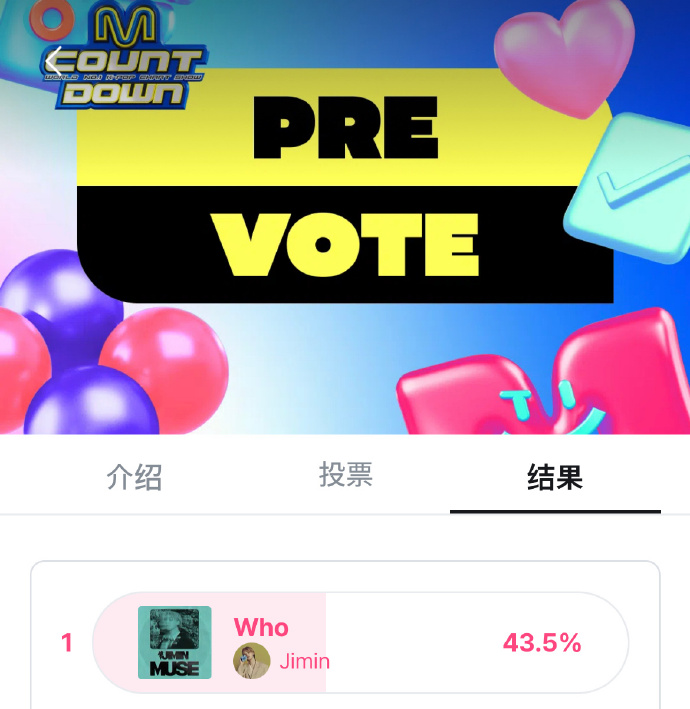Open the Who by Jimin result entry
Image resolution: width=690 pixels, height=709 pixels.
pyautogui.click(x=360, y=643)
